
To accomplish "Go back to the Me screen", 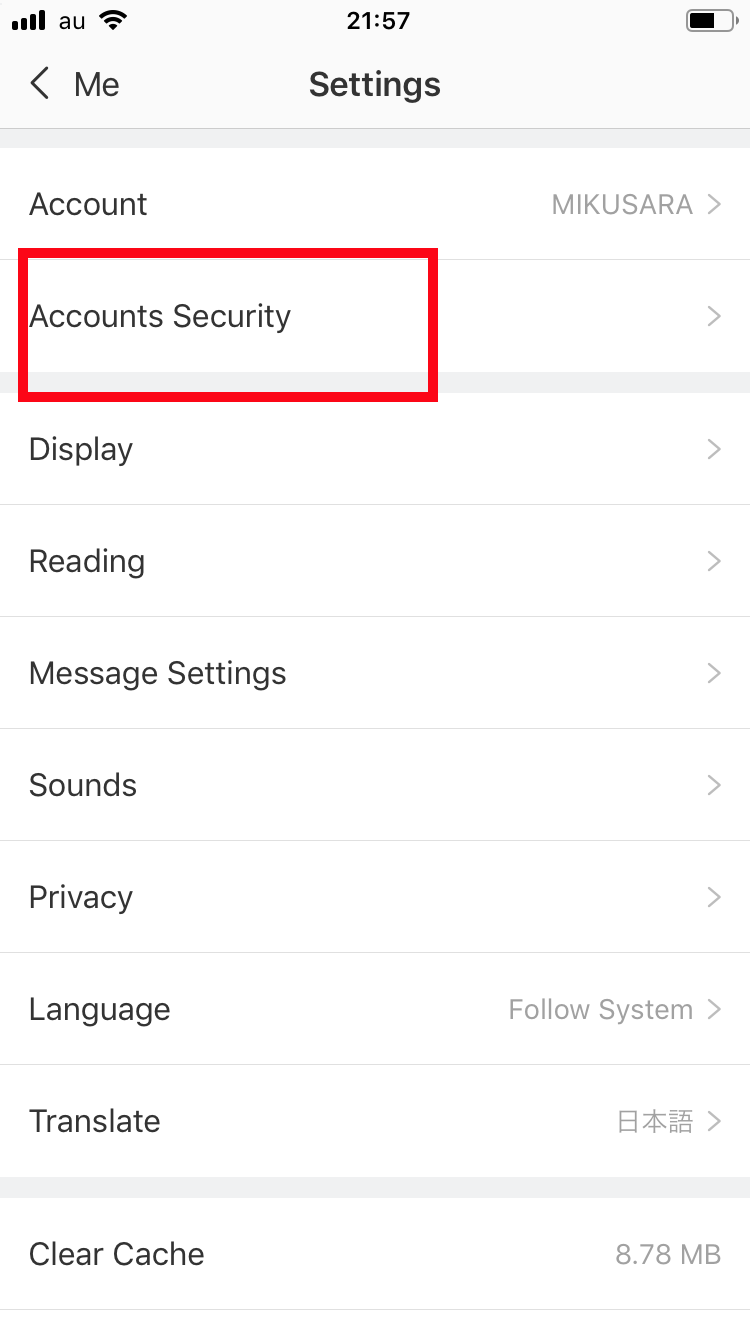I will (x=75, y=85).
